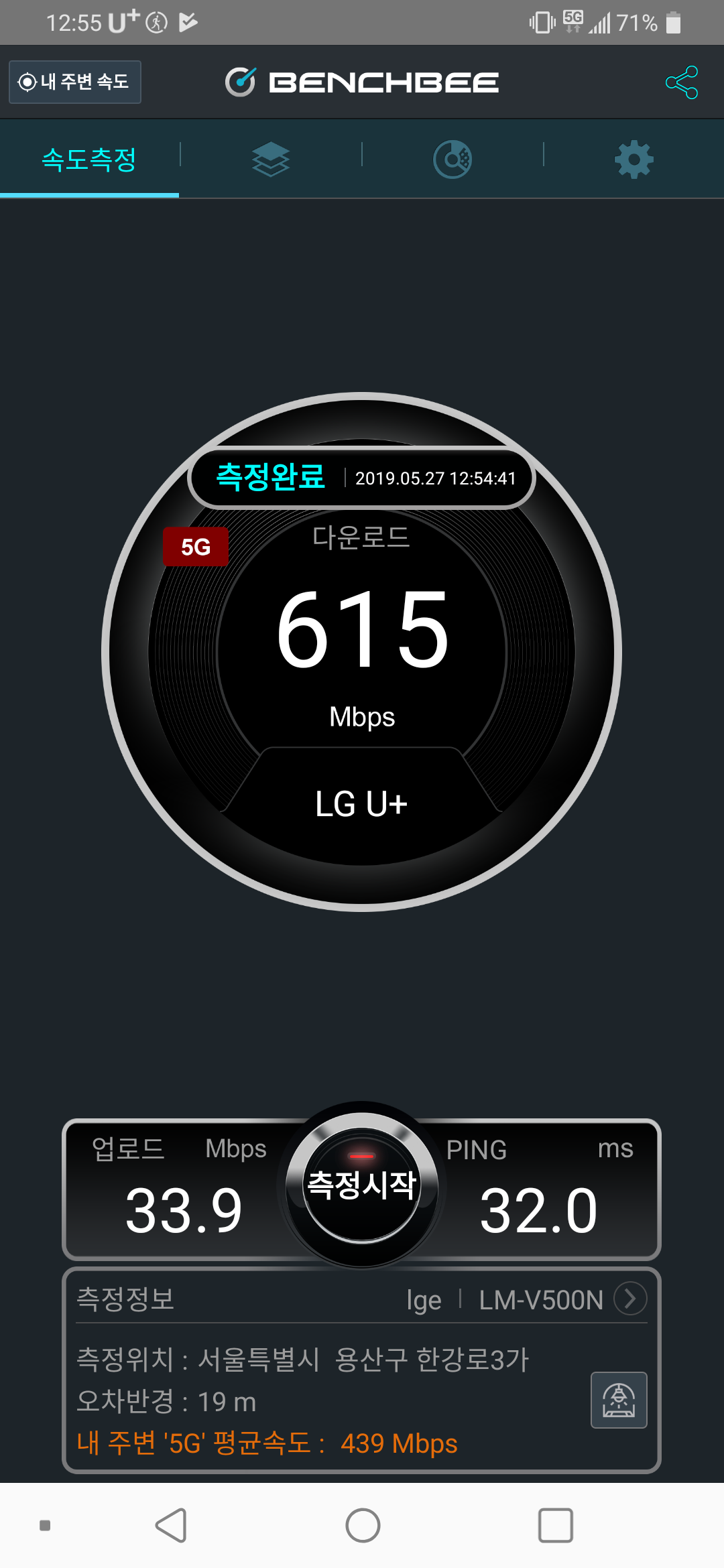Open the LM-V500N device info chevron
The width and height of the screenshot is (724, 1568).
point(631,1299)
